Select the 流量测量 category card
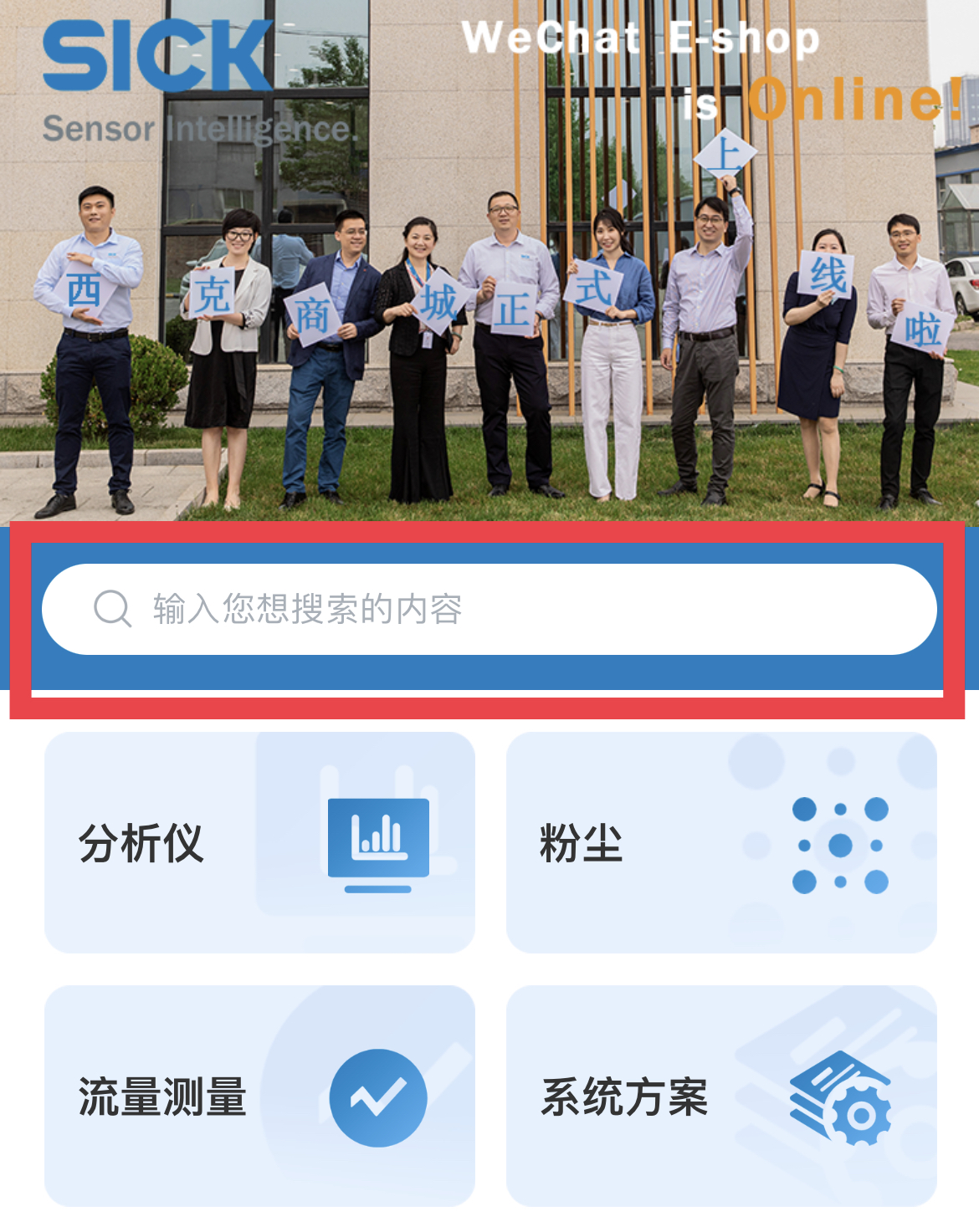Screen dimensions: 979x1232 tap(259, 1096)
